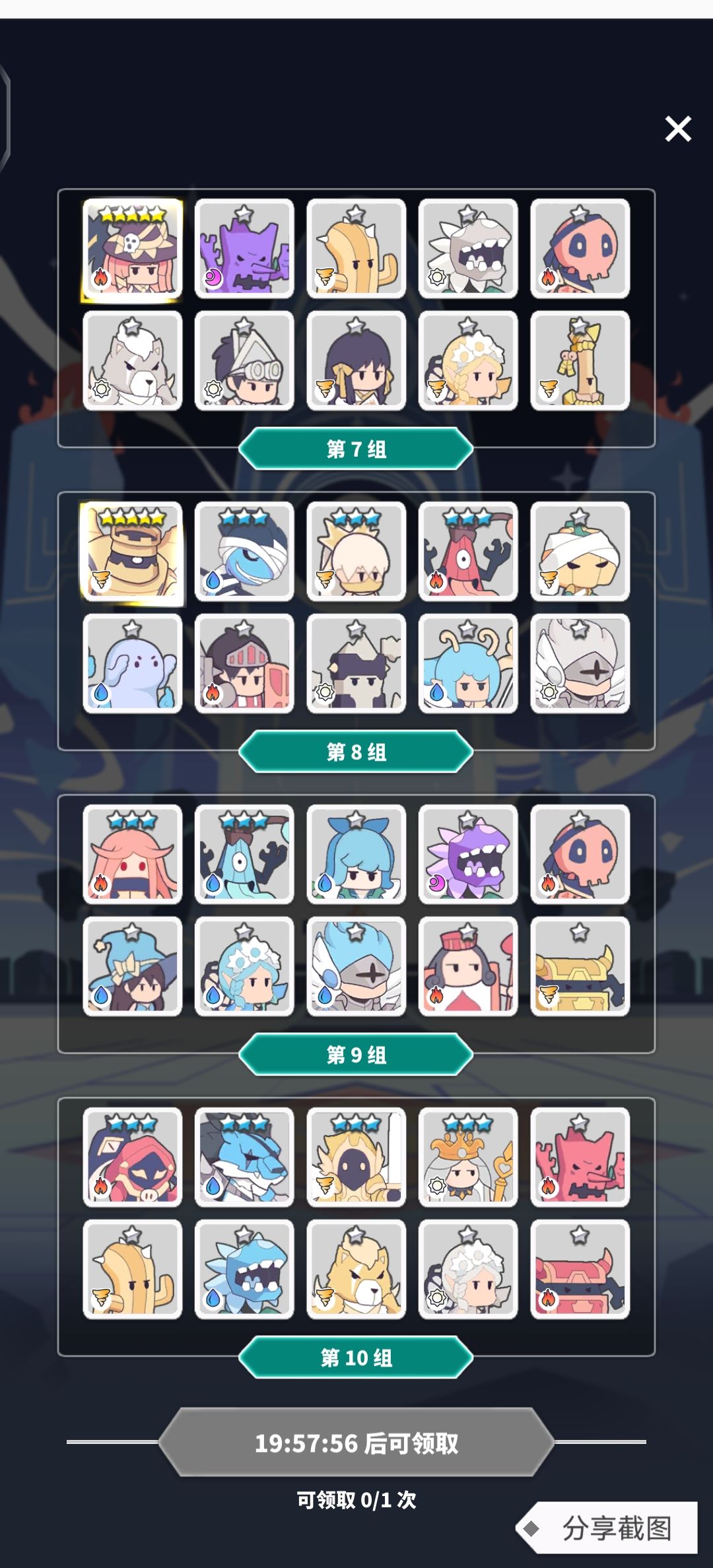Screen dimensions: 713x1568
Task: Open the five-star golden golem card in group 8
Action: 132,552
